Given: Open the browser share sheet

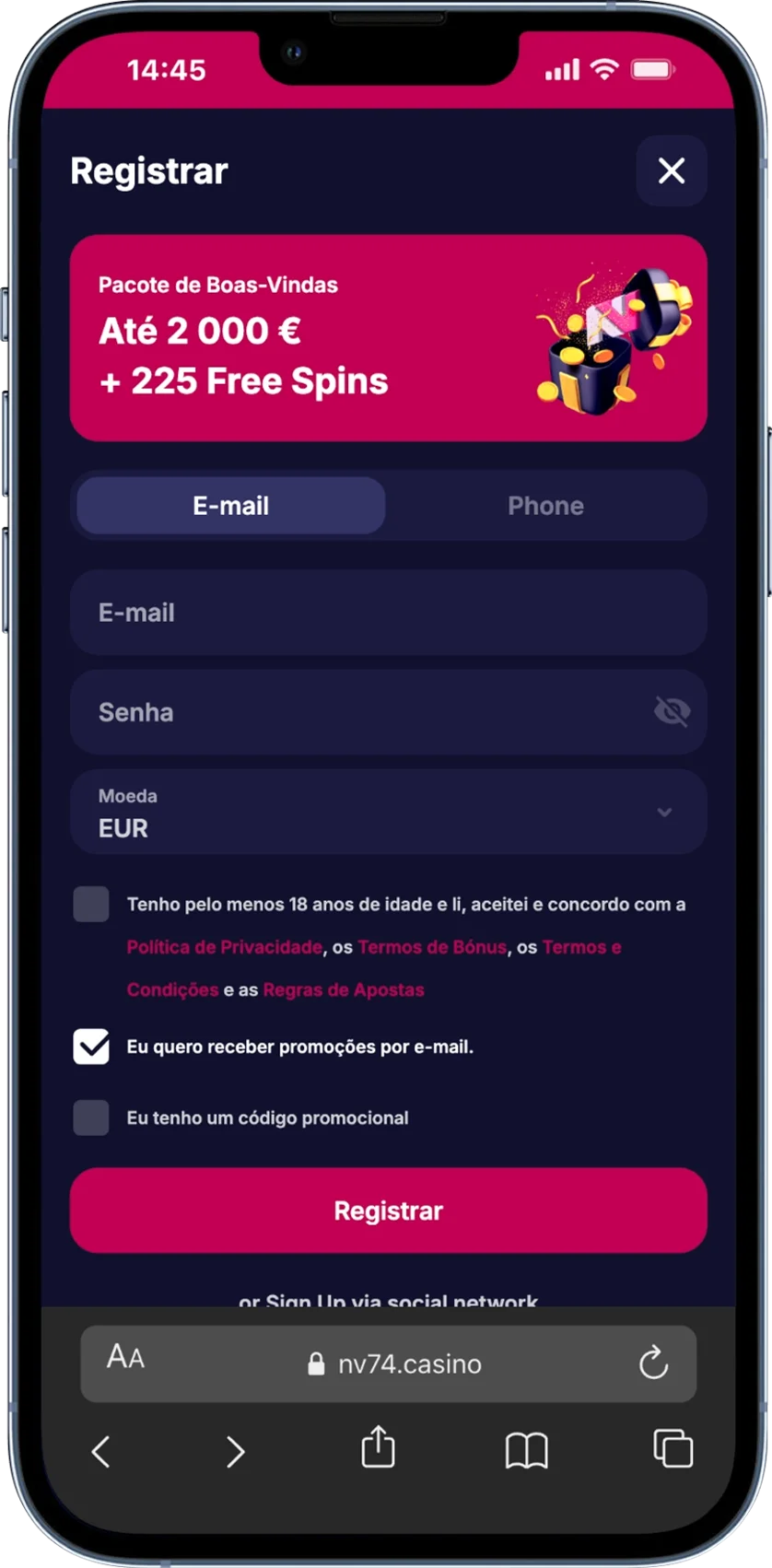Looking at the screenshot, I should (378, 1449).
